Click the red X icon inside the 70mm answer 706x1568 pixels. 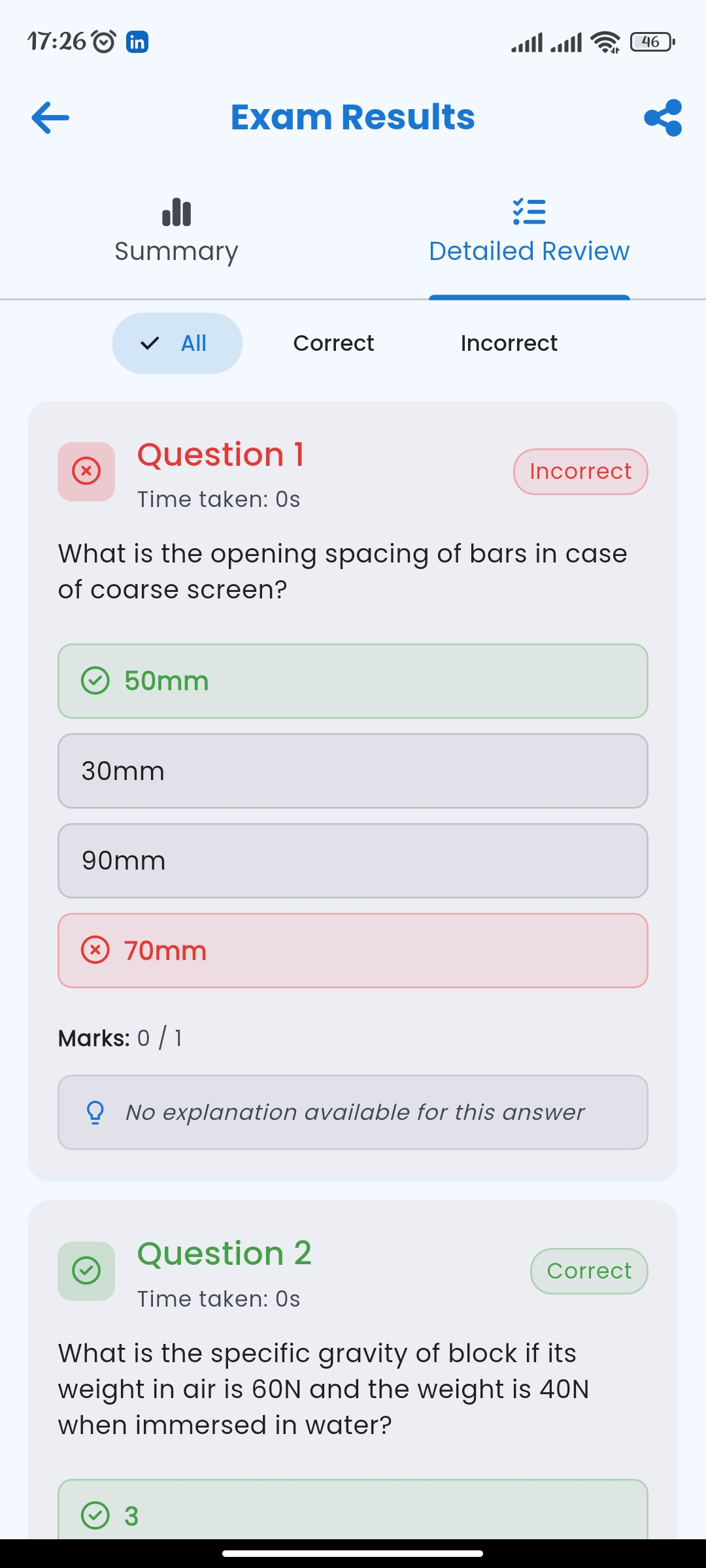tap(95, 951)
